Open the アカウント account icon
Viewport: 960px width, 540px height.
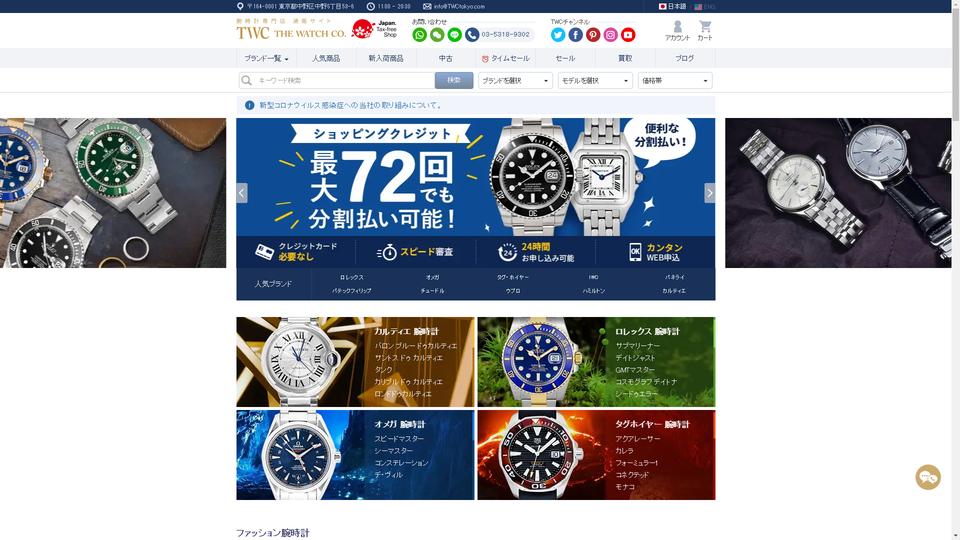(x=677, y=30)
